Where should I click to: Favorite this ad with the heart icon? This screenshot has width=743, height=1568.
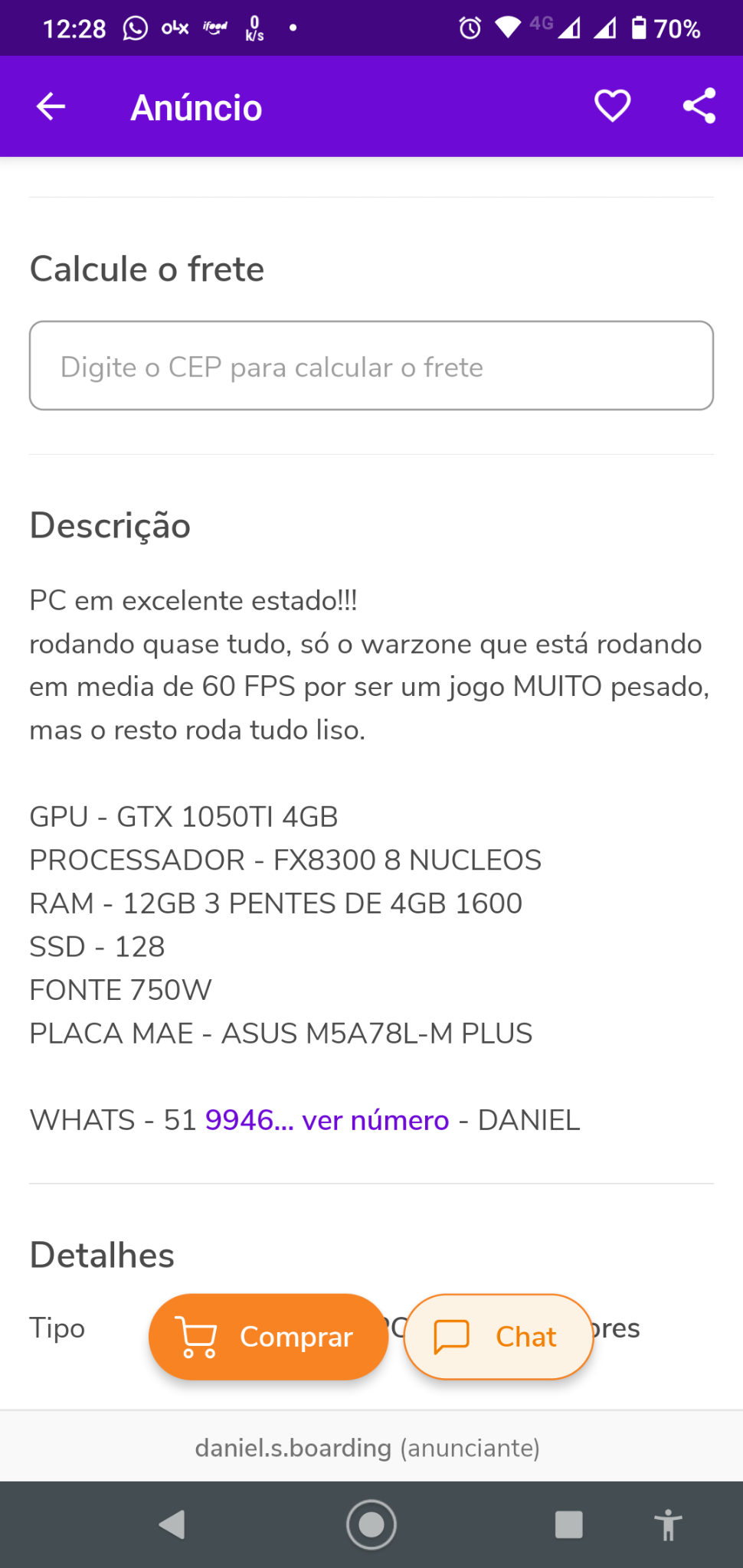[x=612, y=106]
